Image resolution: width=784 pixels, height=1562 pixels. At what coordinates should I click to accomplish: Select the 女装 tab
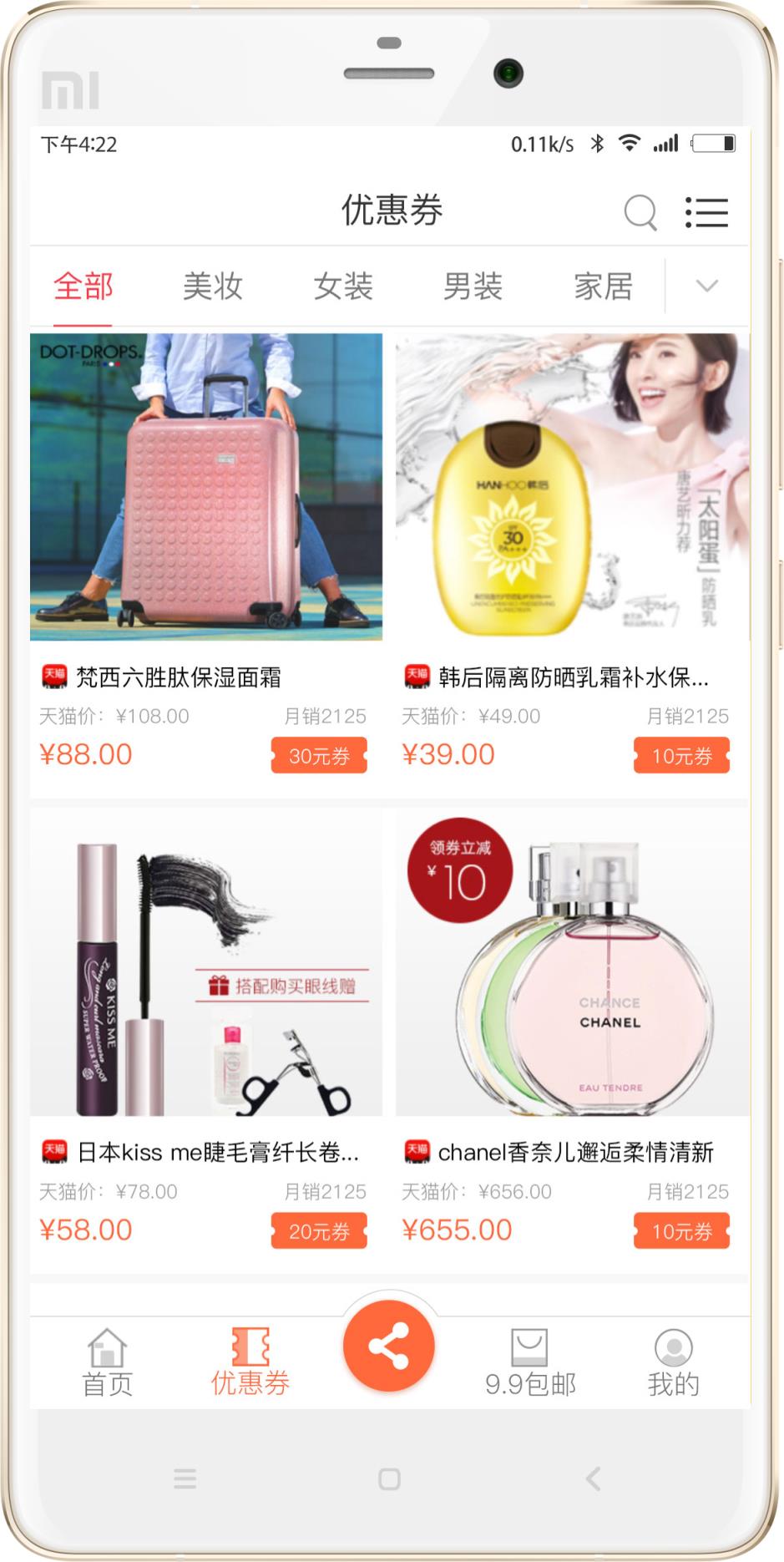(343, 287)
